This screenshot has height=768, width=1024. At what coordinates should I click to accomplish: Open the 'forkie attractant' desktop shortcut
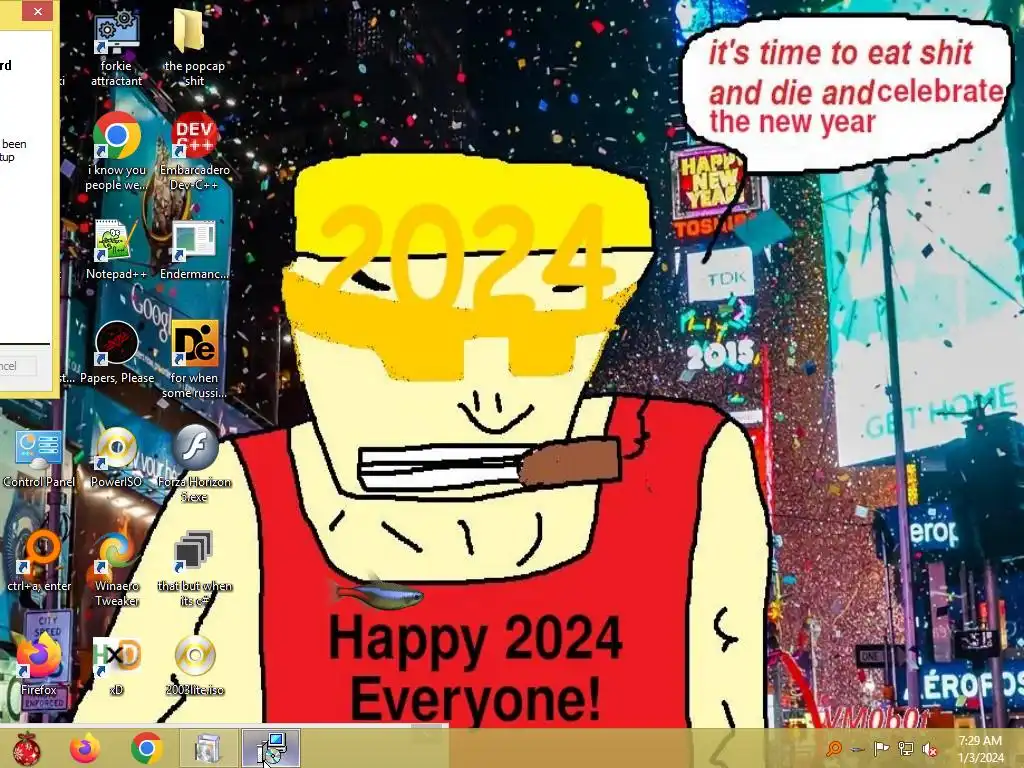117,35
